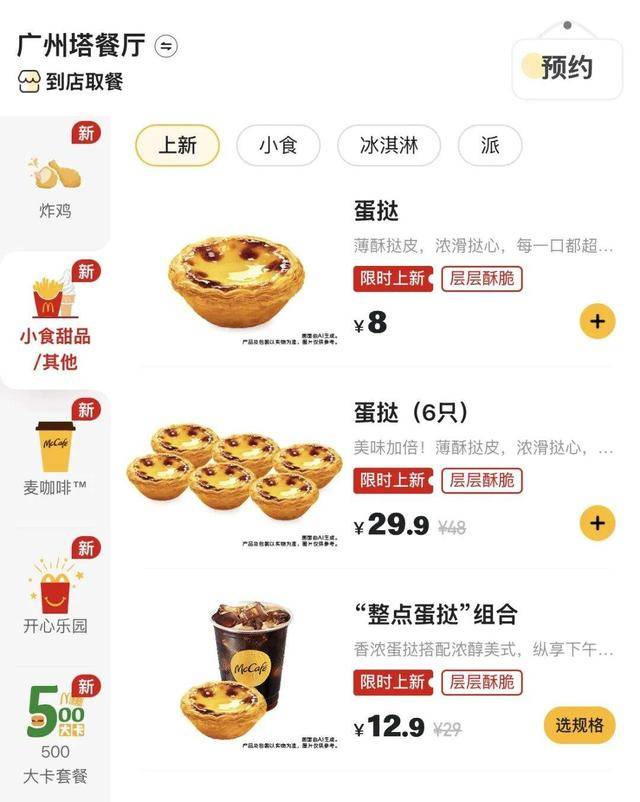Go to the 麦咖啡 category

click(55, 455)
